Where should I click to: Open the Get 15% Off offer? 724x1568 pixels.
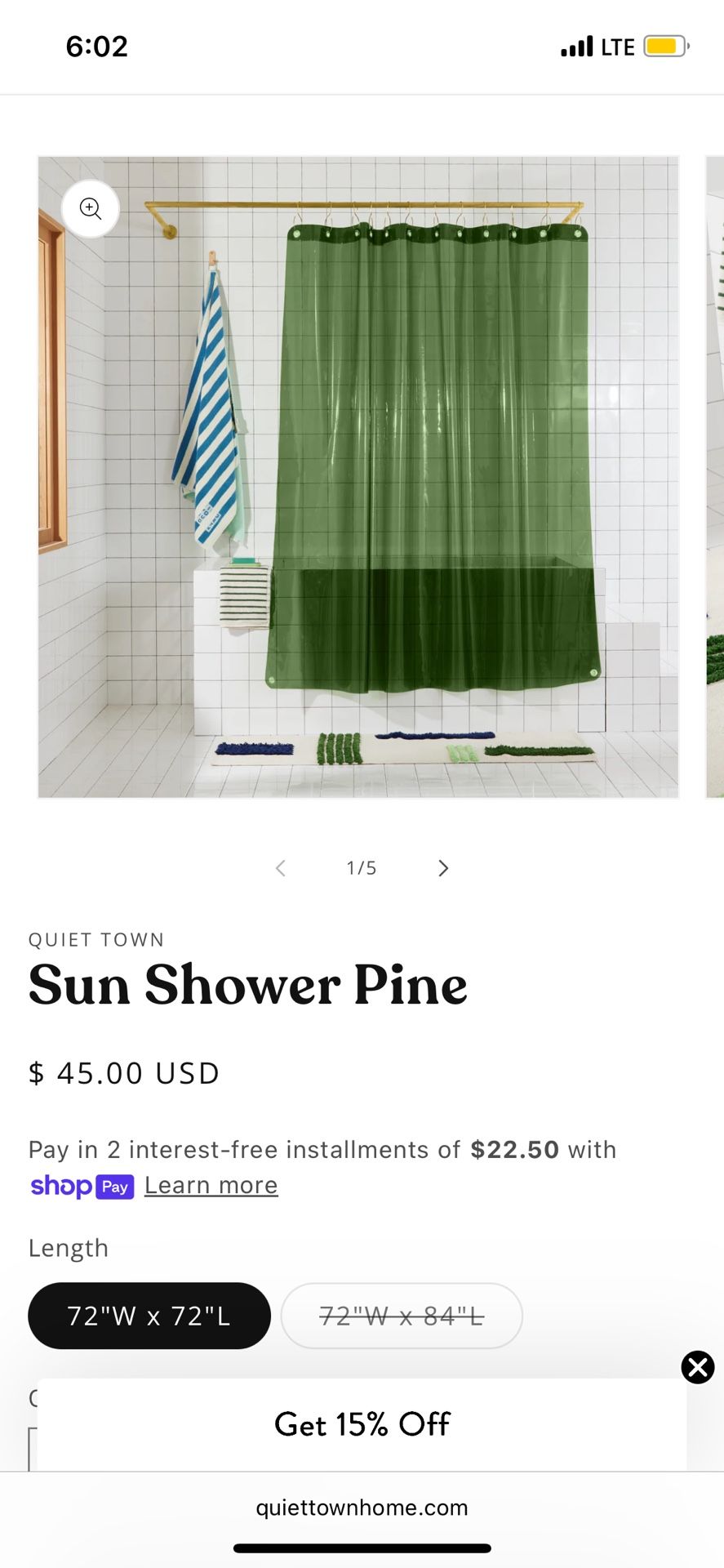[x=362, y=1424]
